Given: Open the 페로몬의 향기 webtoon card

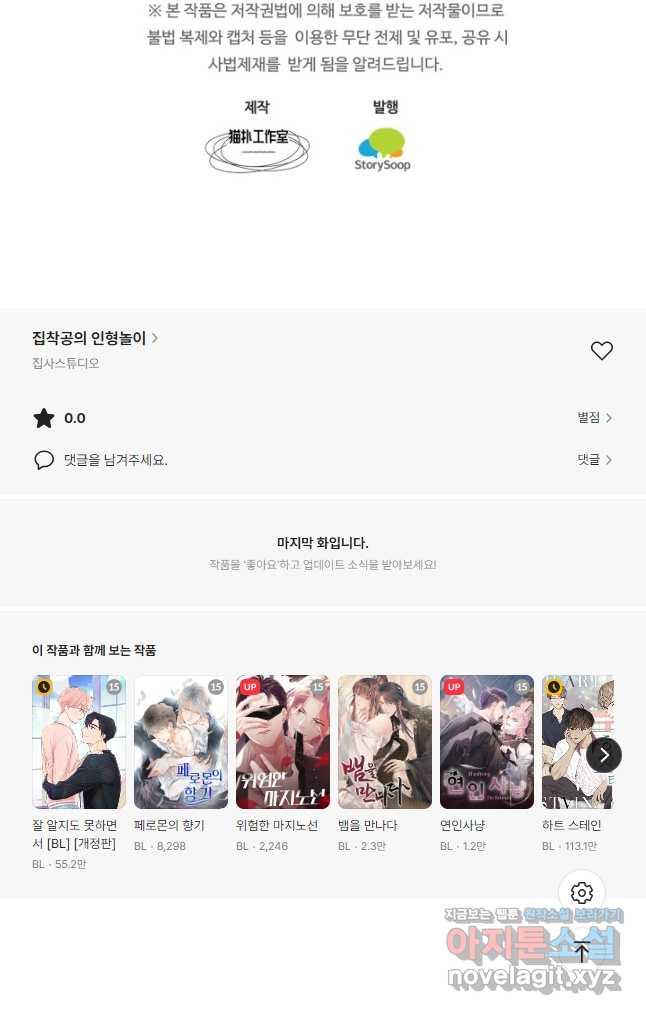Looking at the screenshot, I should [181, 742].
